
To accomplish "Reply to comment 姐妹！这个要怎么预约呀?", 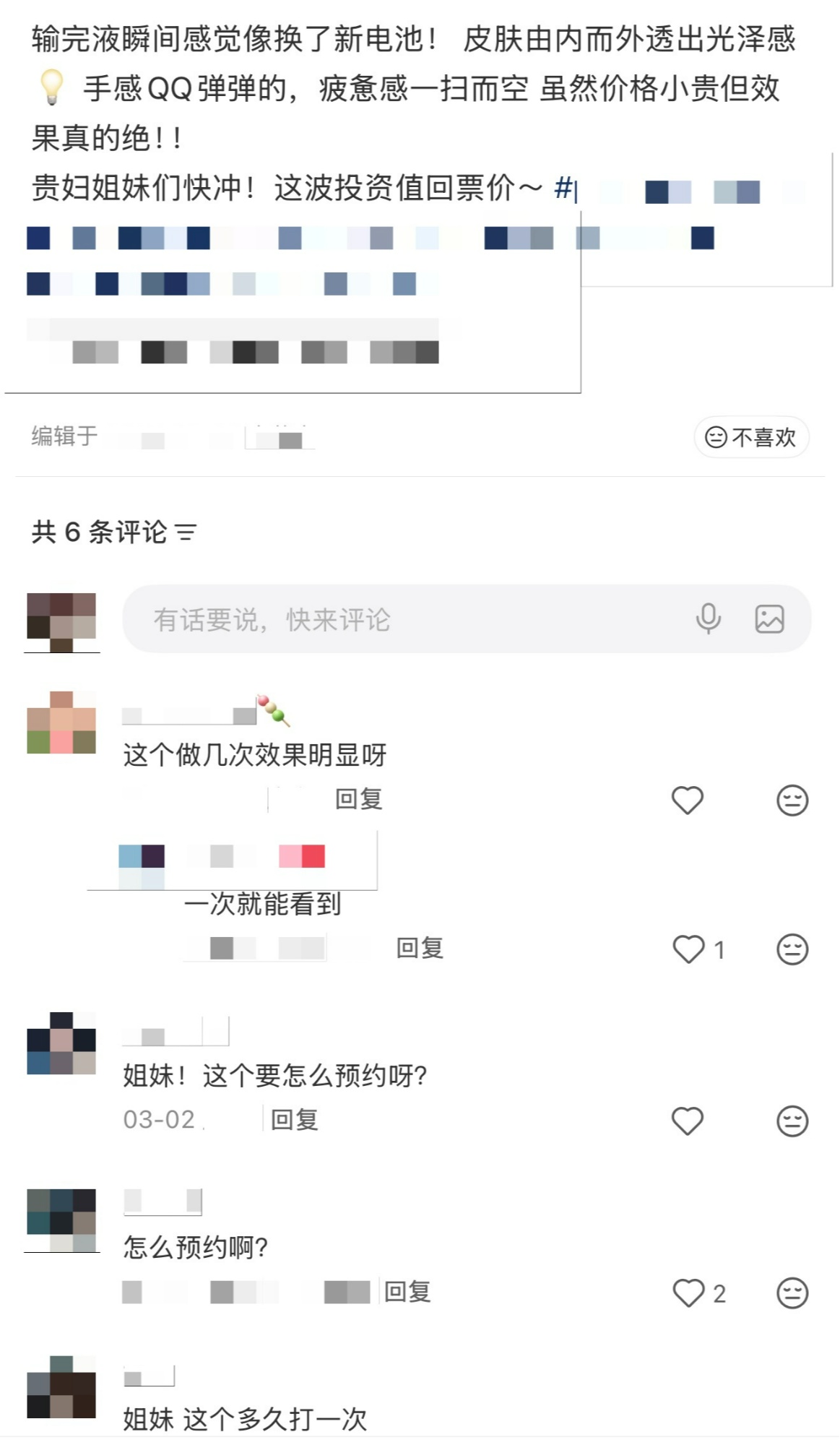I will (294, 1120).
